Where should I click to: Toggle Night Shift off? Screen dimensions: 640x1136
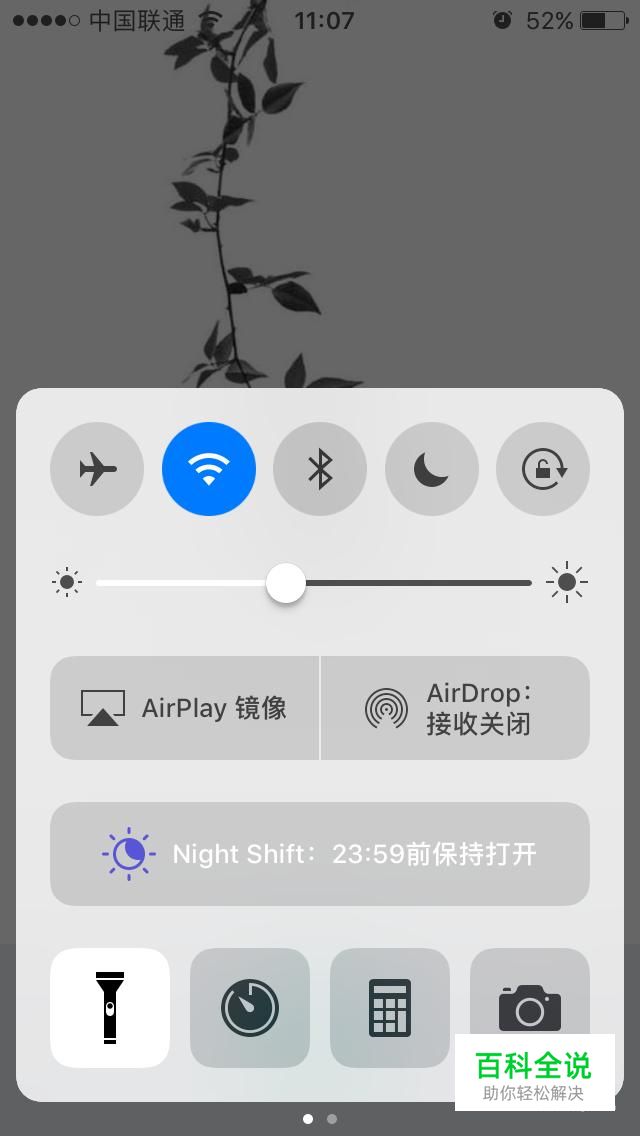click(x=320, y=853)
